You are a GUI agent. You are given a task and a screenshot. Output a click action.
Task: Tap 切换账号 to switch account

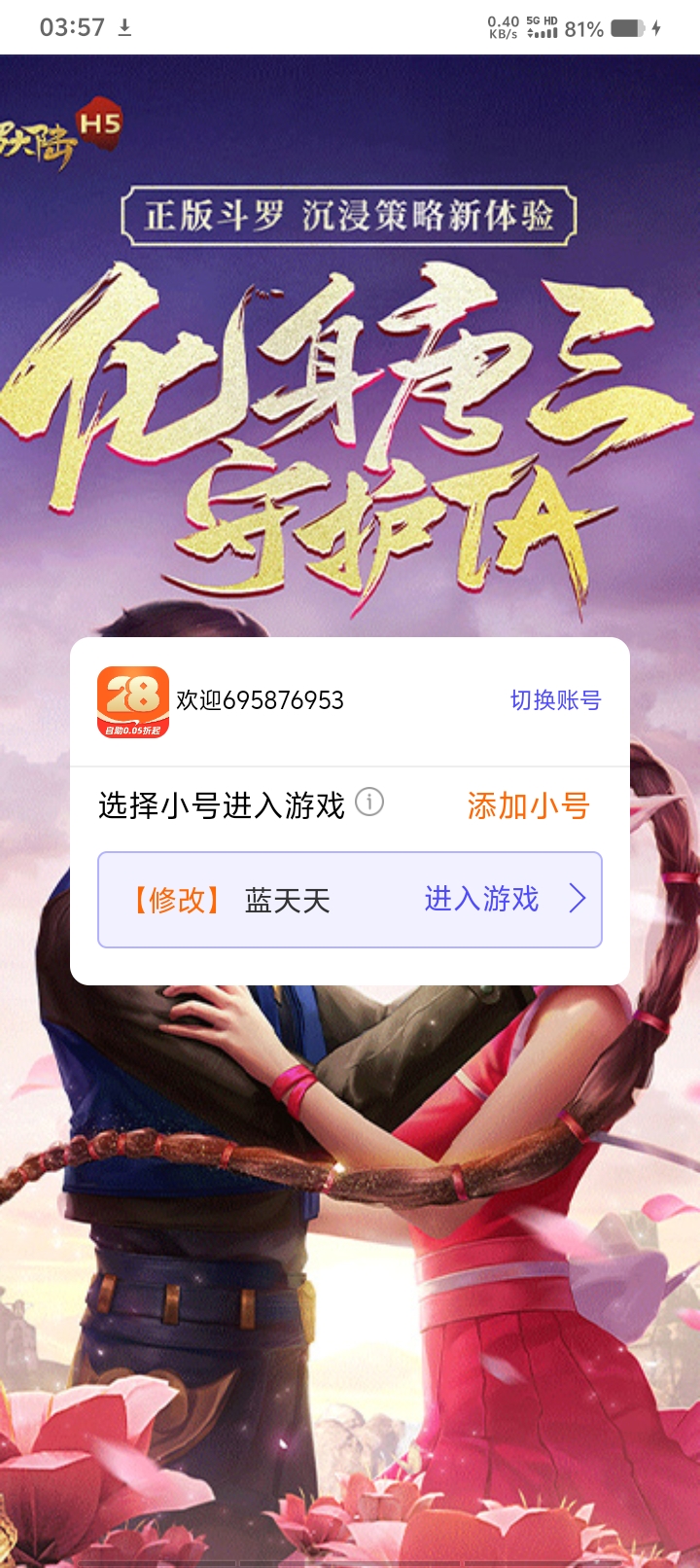[x=555, y=700]
